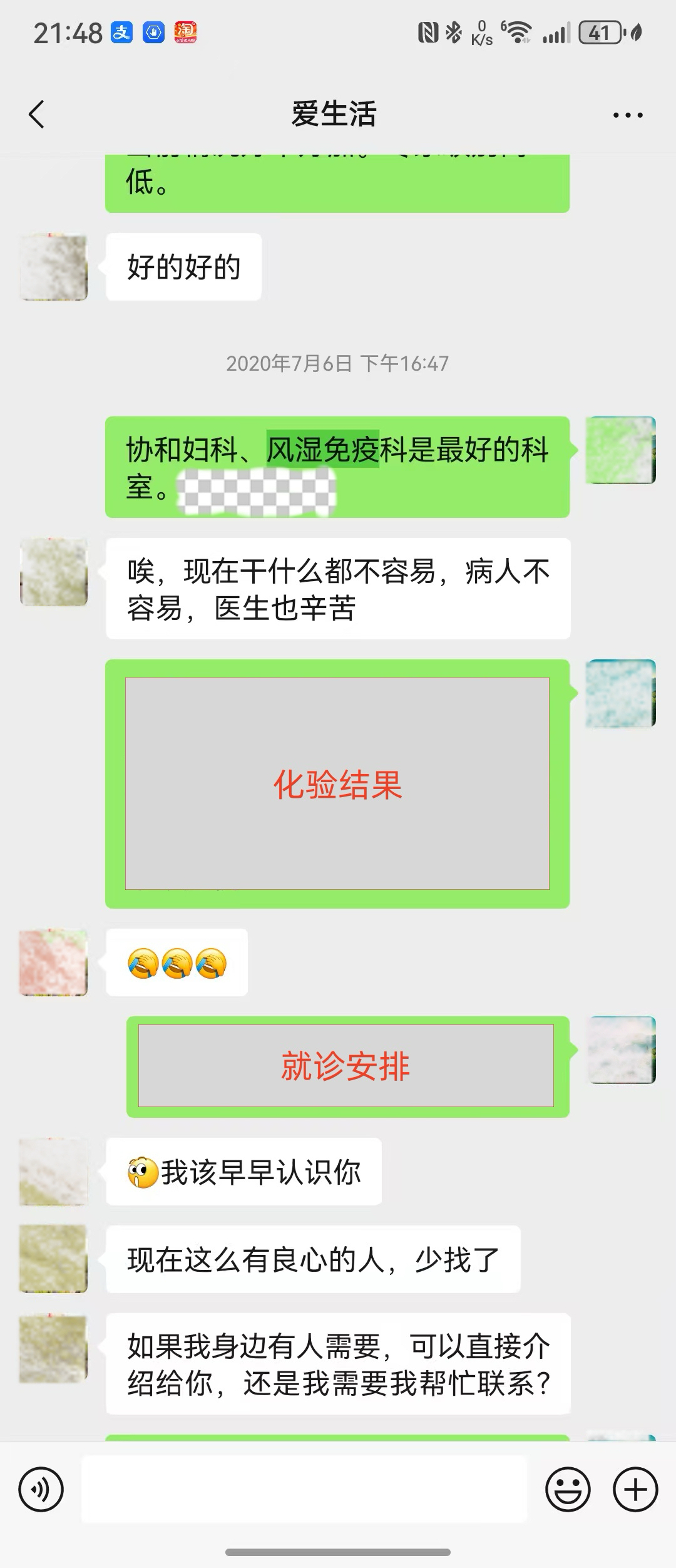676x1568 pixels.
Task: Tap the back arrow to leave chat
Action: pos(36,115)
